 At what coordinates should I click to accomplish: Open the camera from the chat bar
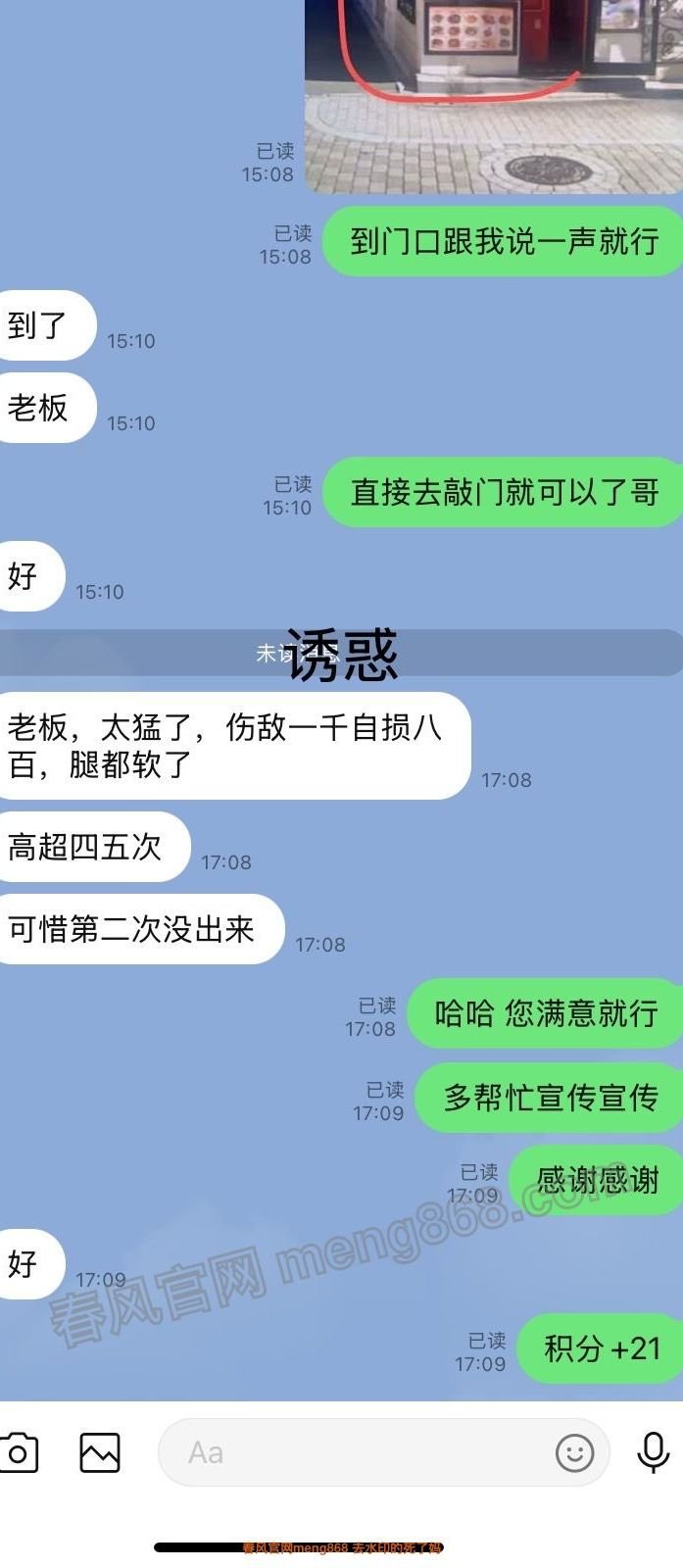click(x=18, y=1452)
